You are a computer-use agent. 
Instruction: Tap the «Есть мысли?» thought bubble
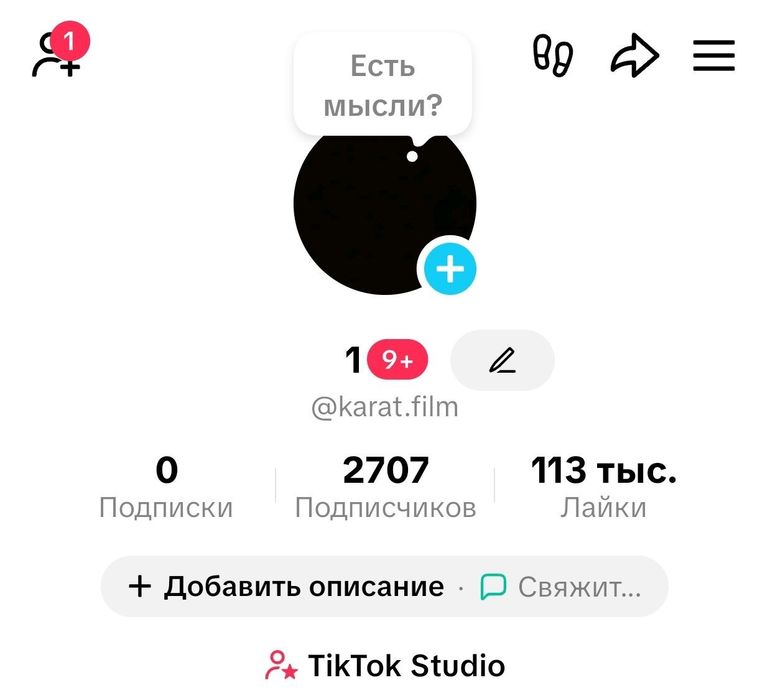(x=382, y=85)
